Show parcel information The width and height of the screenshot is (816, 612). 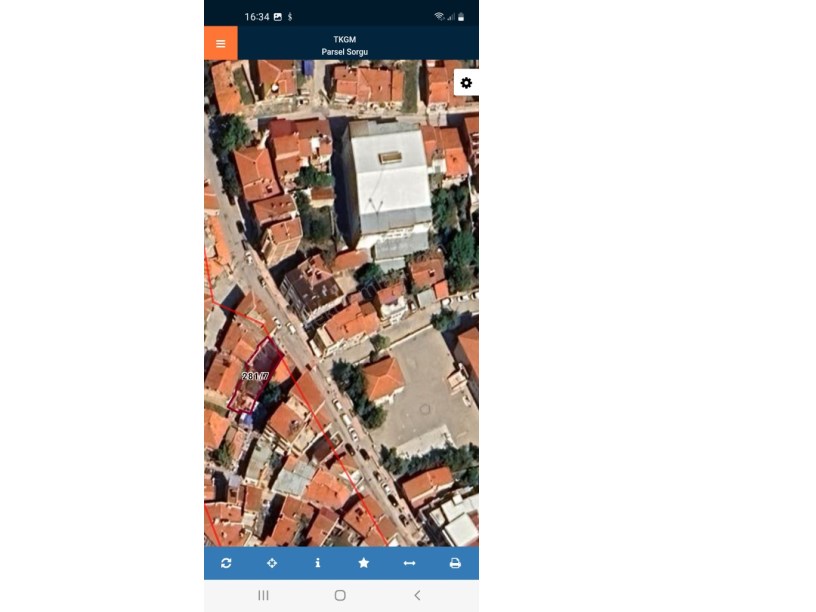point(318,563)
